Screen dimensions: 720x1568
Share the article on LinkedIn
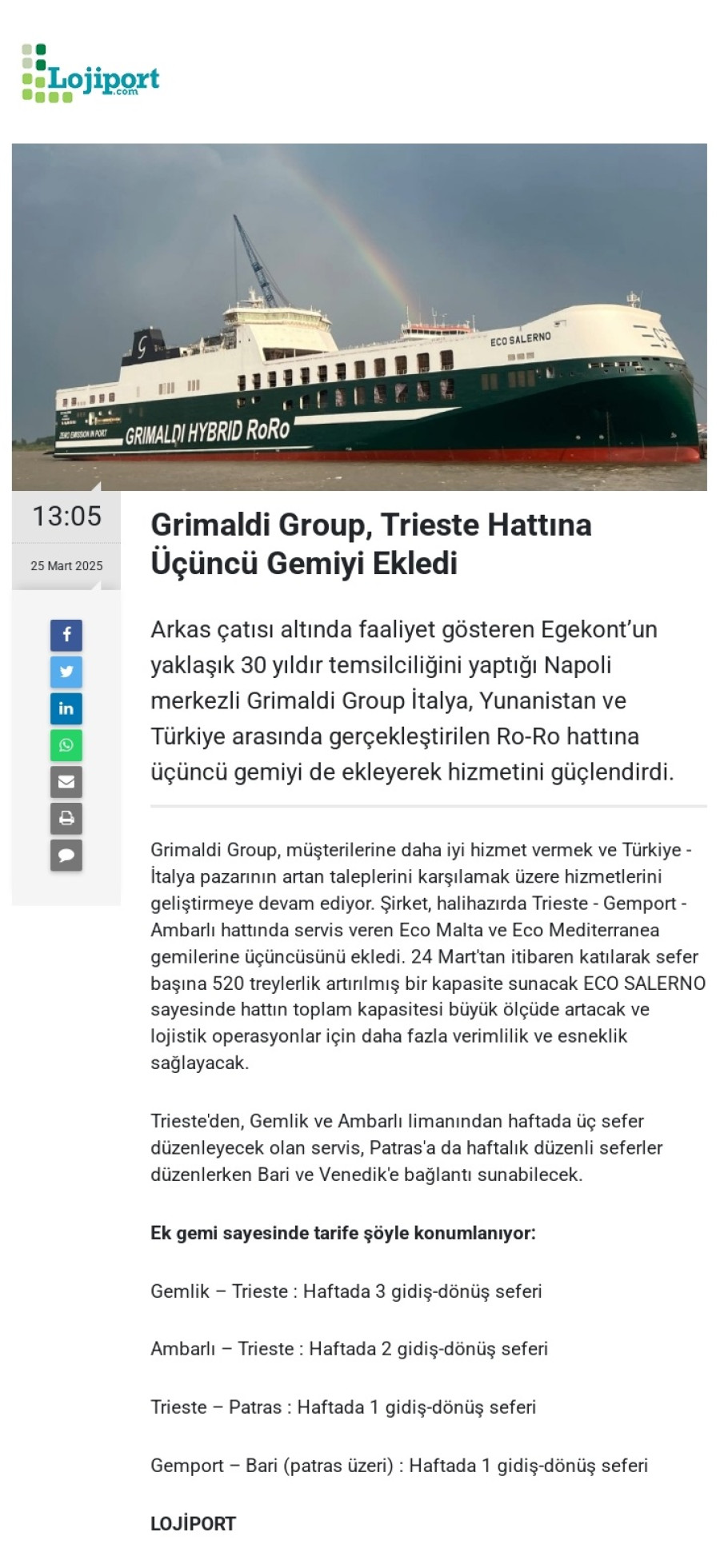pos(67,709)
